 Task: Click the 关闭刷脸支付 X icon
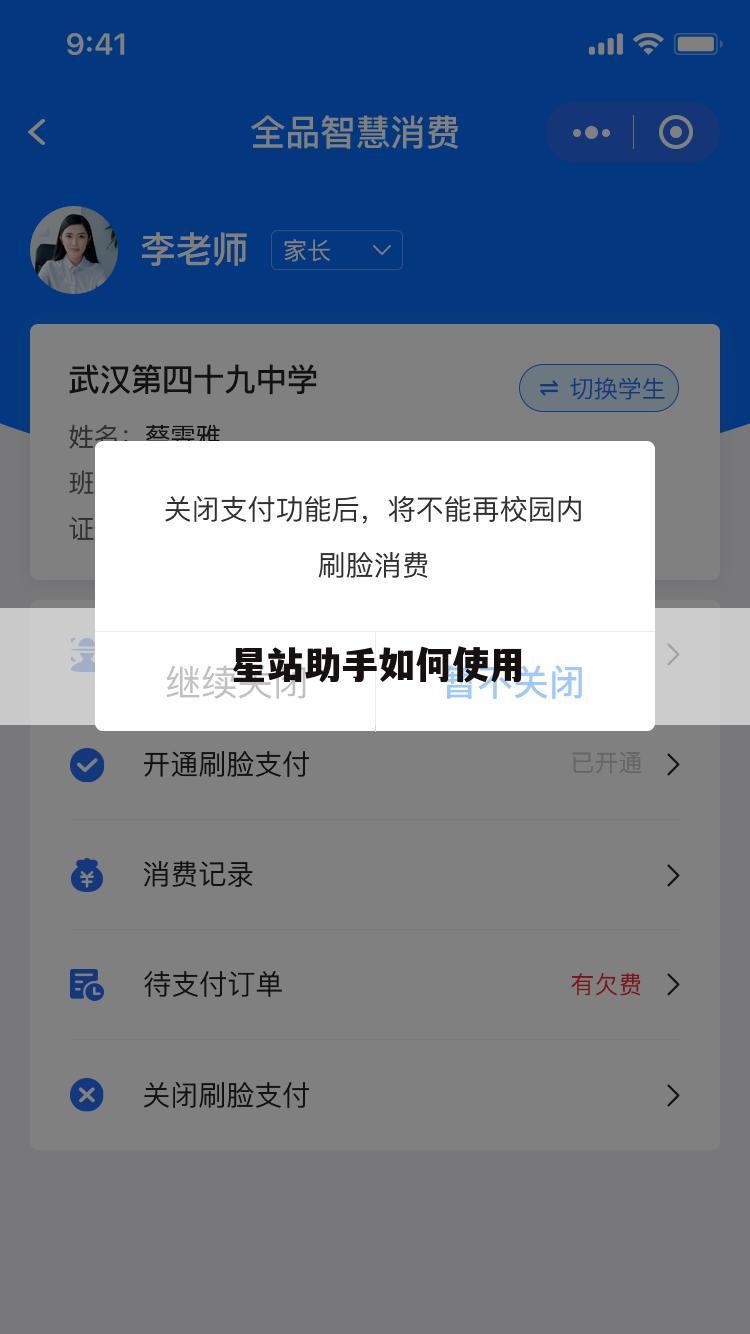[x=87, y=1095]
